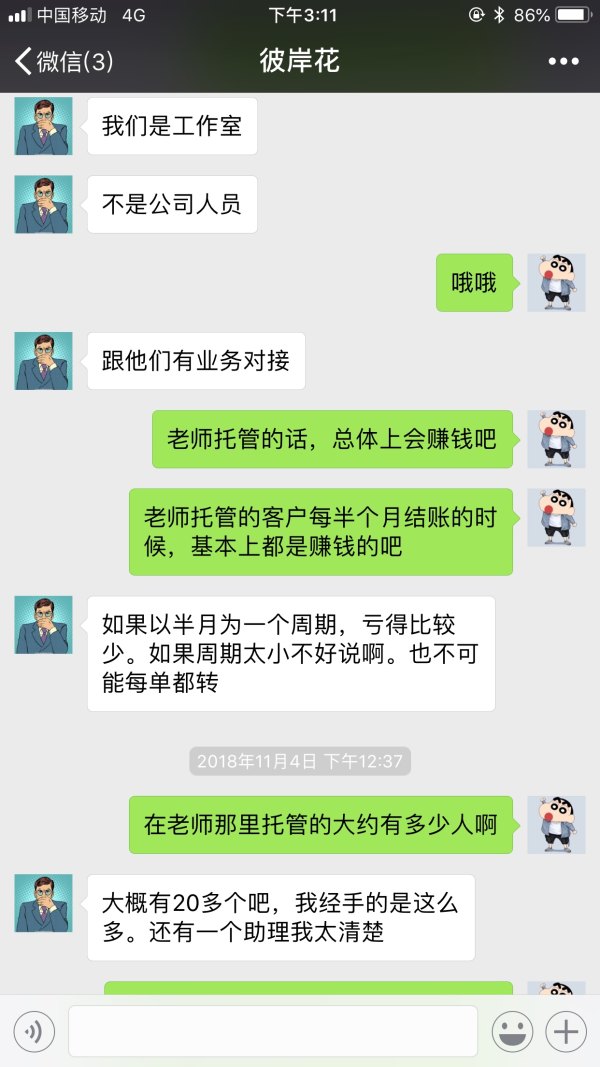This screenshot has width=600, height=1067.
Task: Open the plus attachments menu
Action: 567,1031
